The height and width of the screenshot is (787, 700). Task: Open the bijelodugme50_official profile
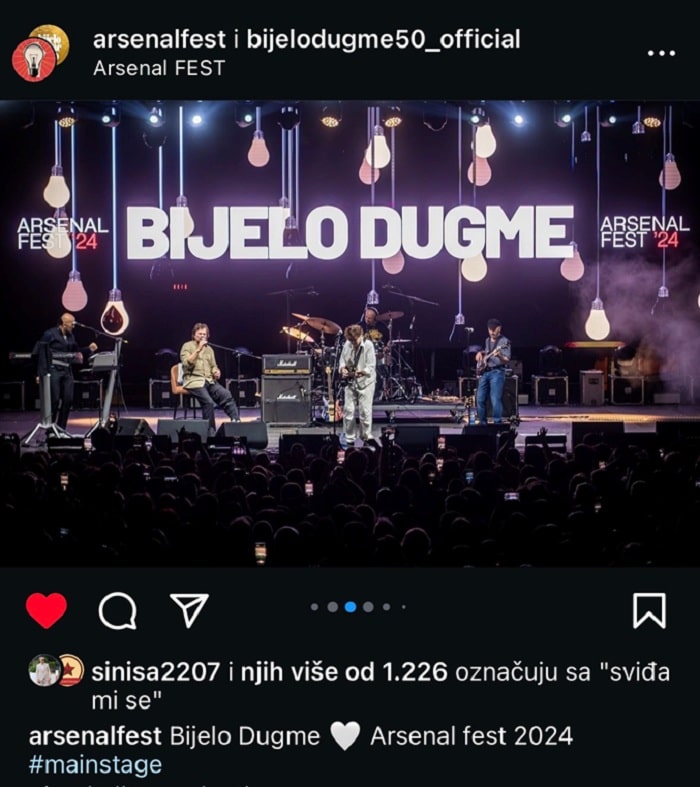(x=386, y=39)
